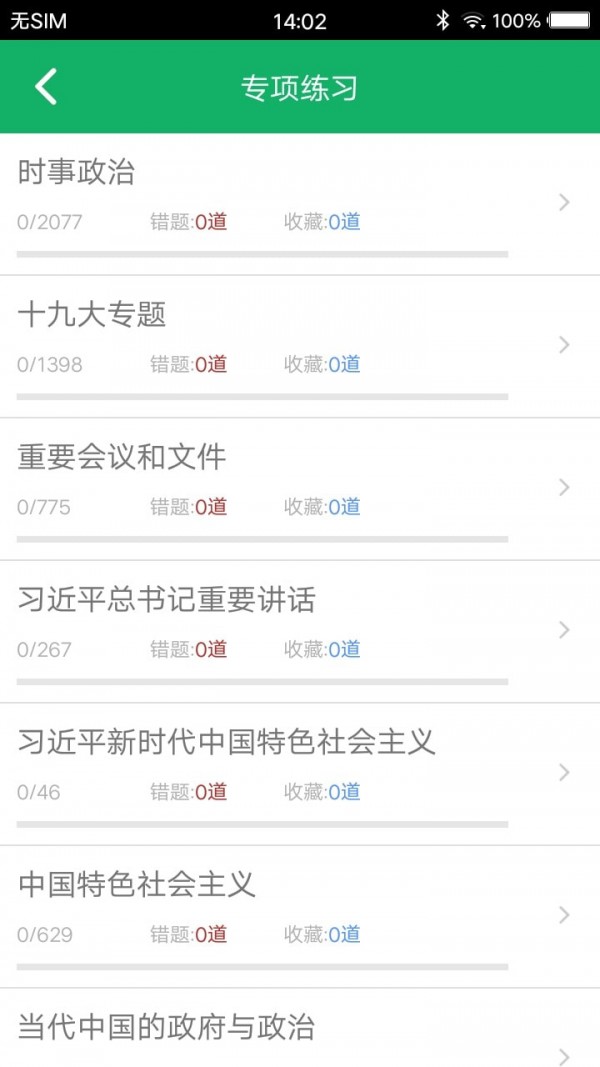Open the 十九大专题 practice set
Viewport: 600px width, 1067px height.
click(300, 347)
